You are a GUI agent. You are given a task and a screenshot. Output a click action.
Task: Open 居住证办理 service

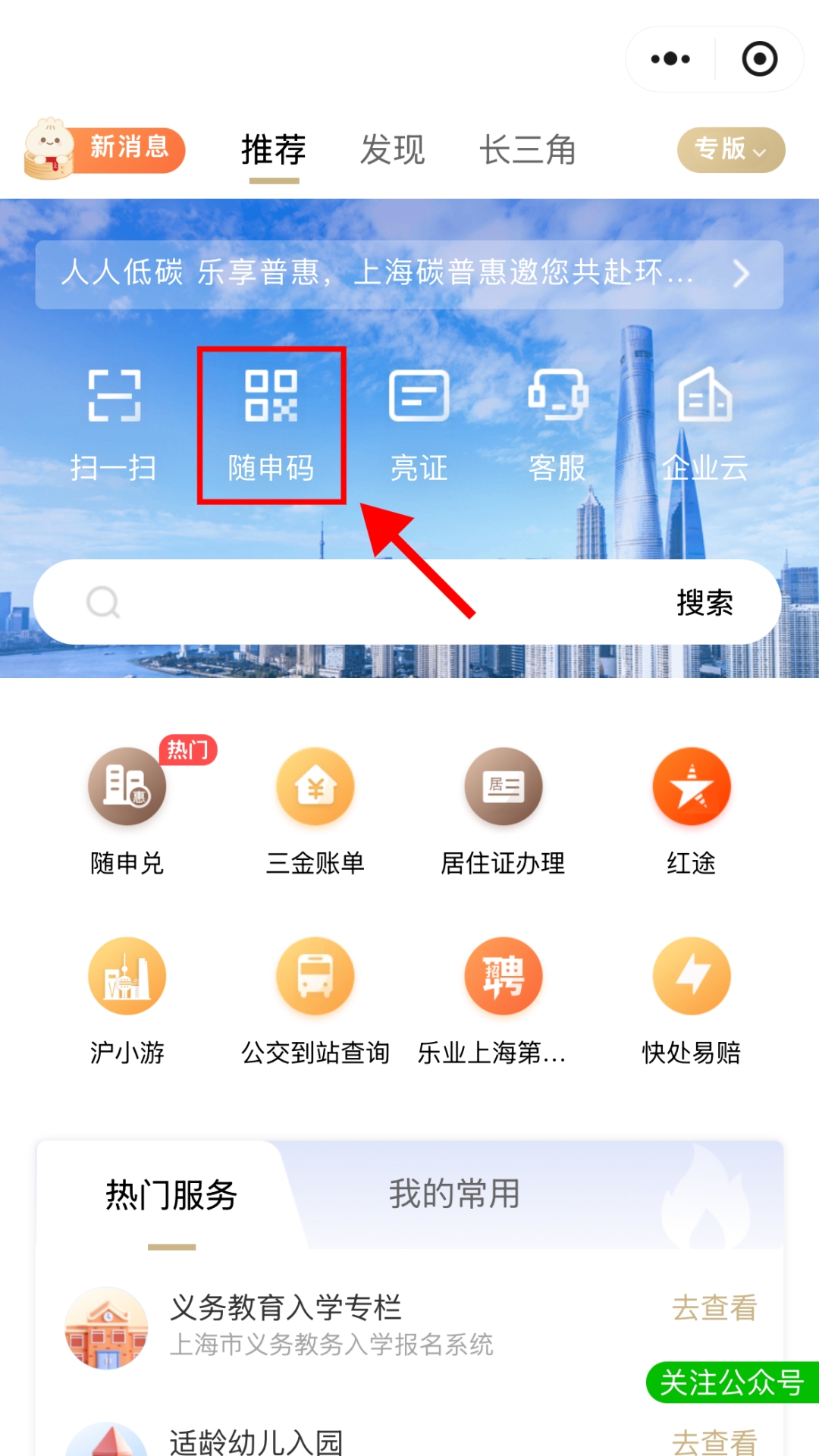(503, 808)
